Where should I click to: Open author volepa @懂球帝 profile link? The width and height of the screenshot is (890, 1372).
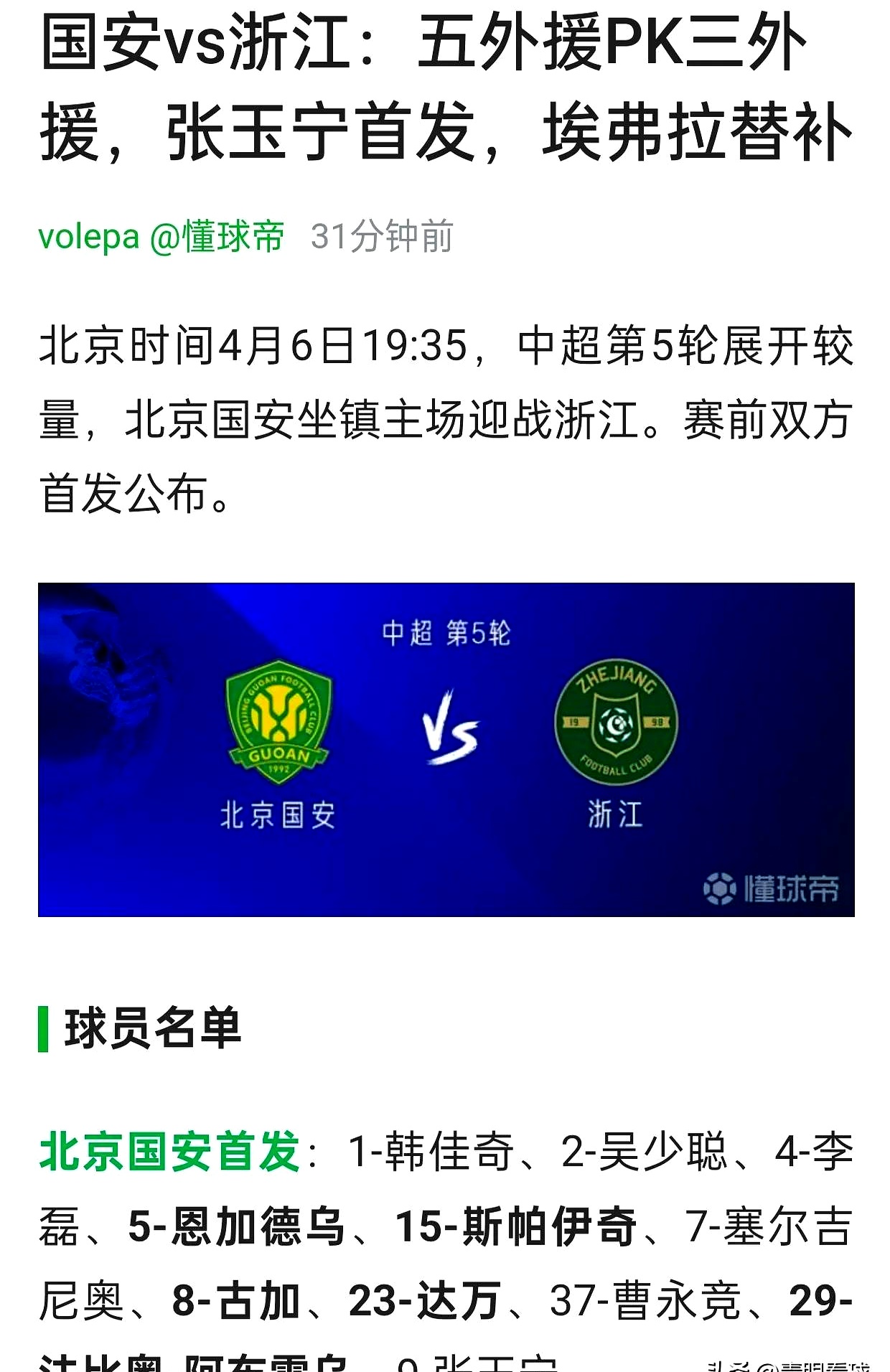(161, 237)
